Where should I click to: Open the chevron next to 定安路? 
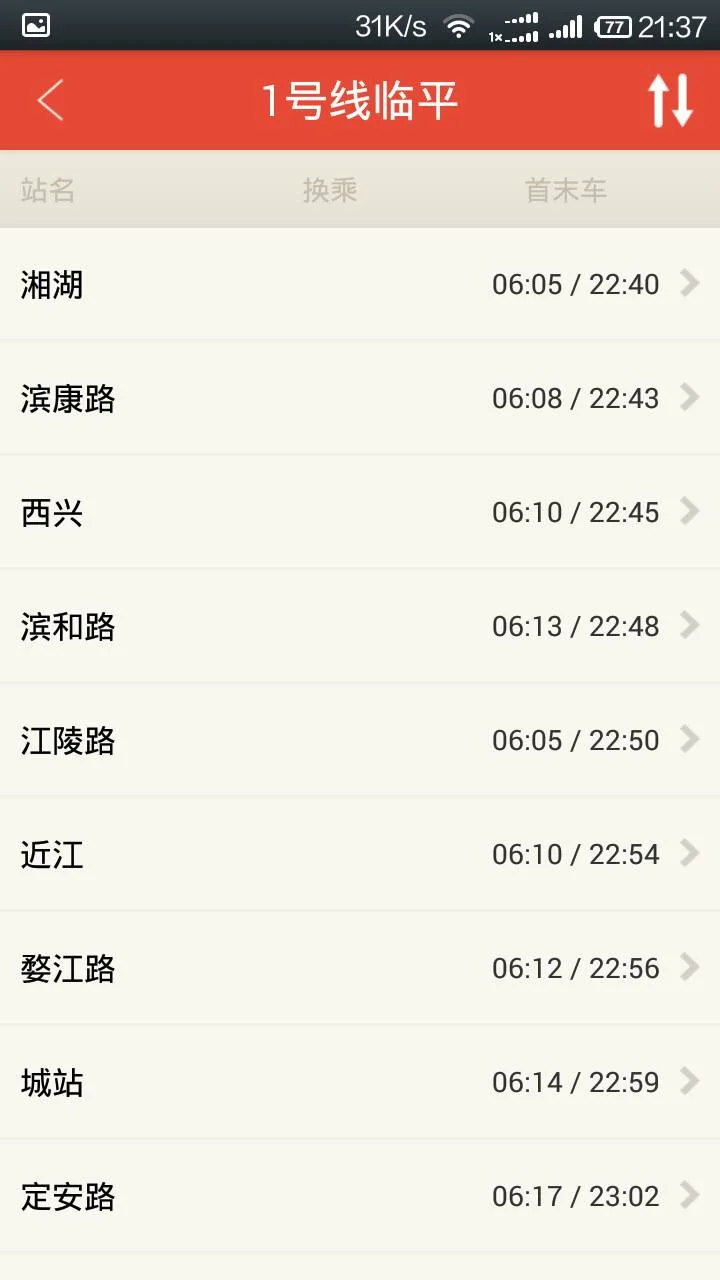click(x=690, y=1196)
